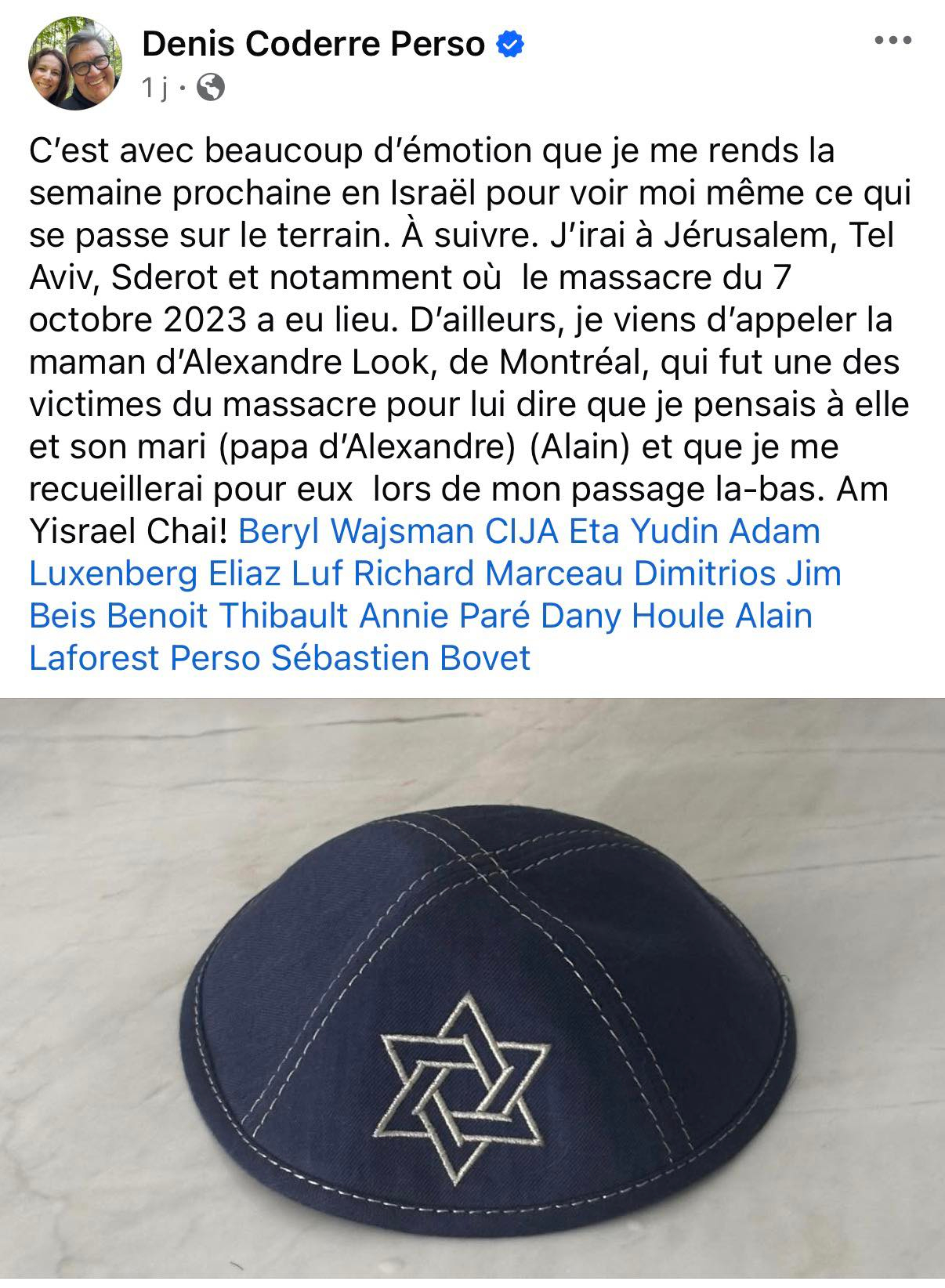Open the post's three-dot options menu
This screenshot has width=945, height=1288.
pos(892,42)
